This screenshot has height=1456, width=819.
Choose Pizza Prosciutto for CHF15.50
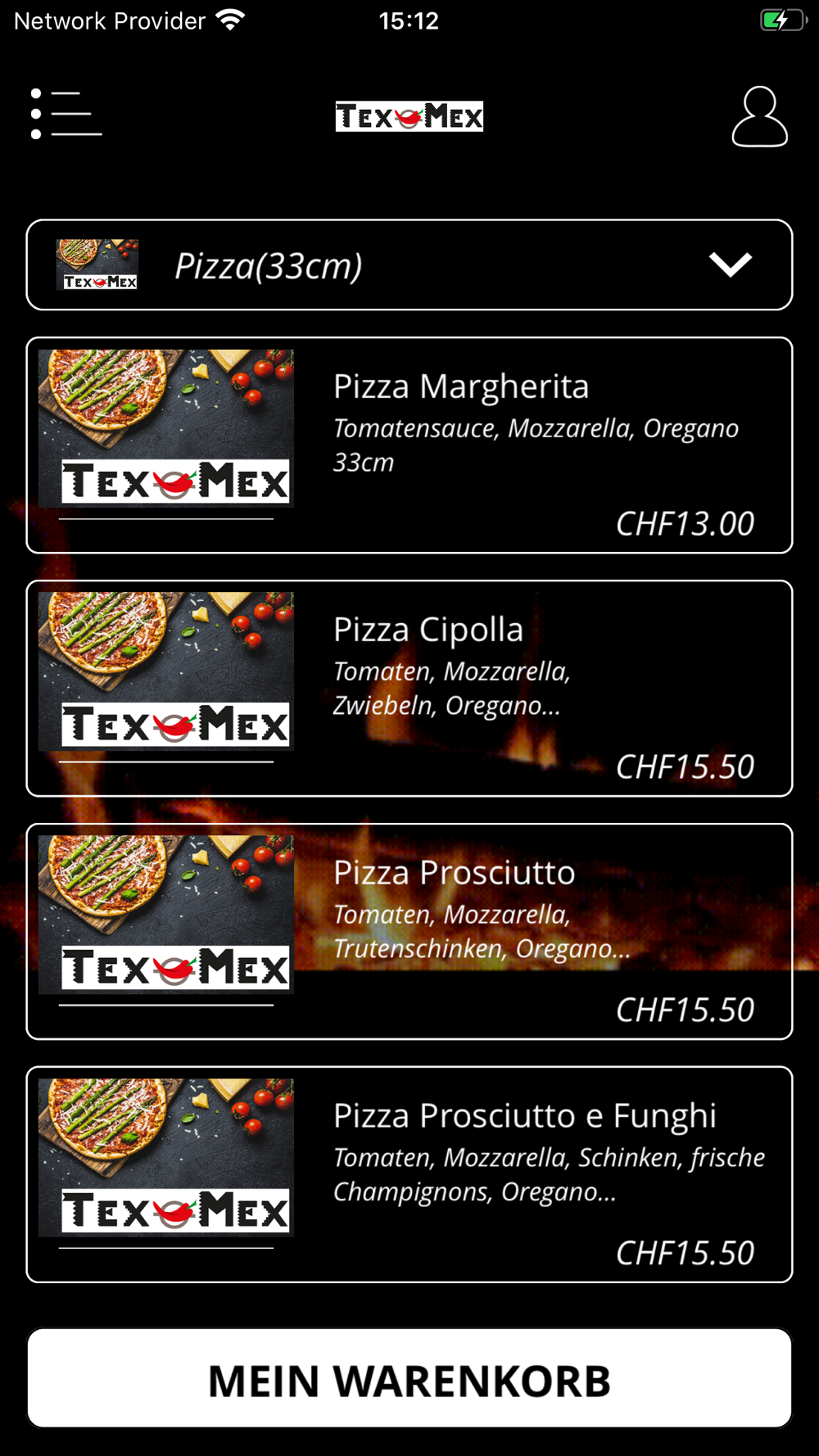[x=409, y=932]
